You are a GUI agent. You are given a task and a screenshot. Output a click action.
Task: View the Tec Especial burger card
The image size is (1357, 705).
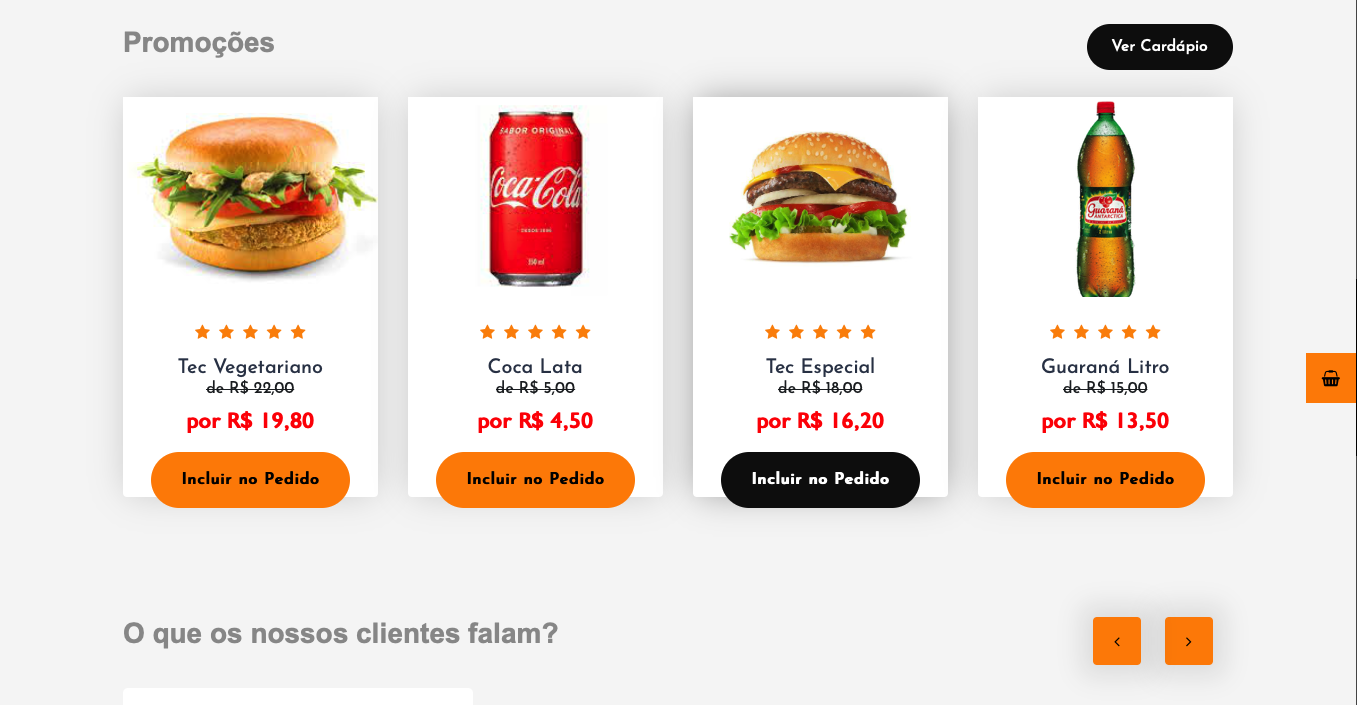click(x=820, y=200)
